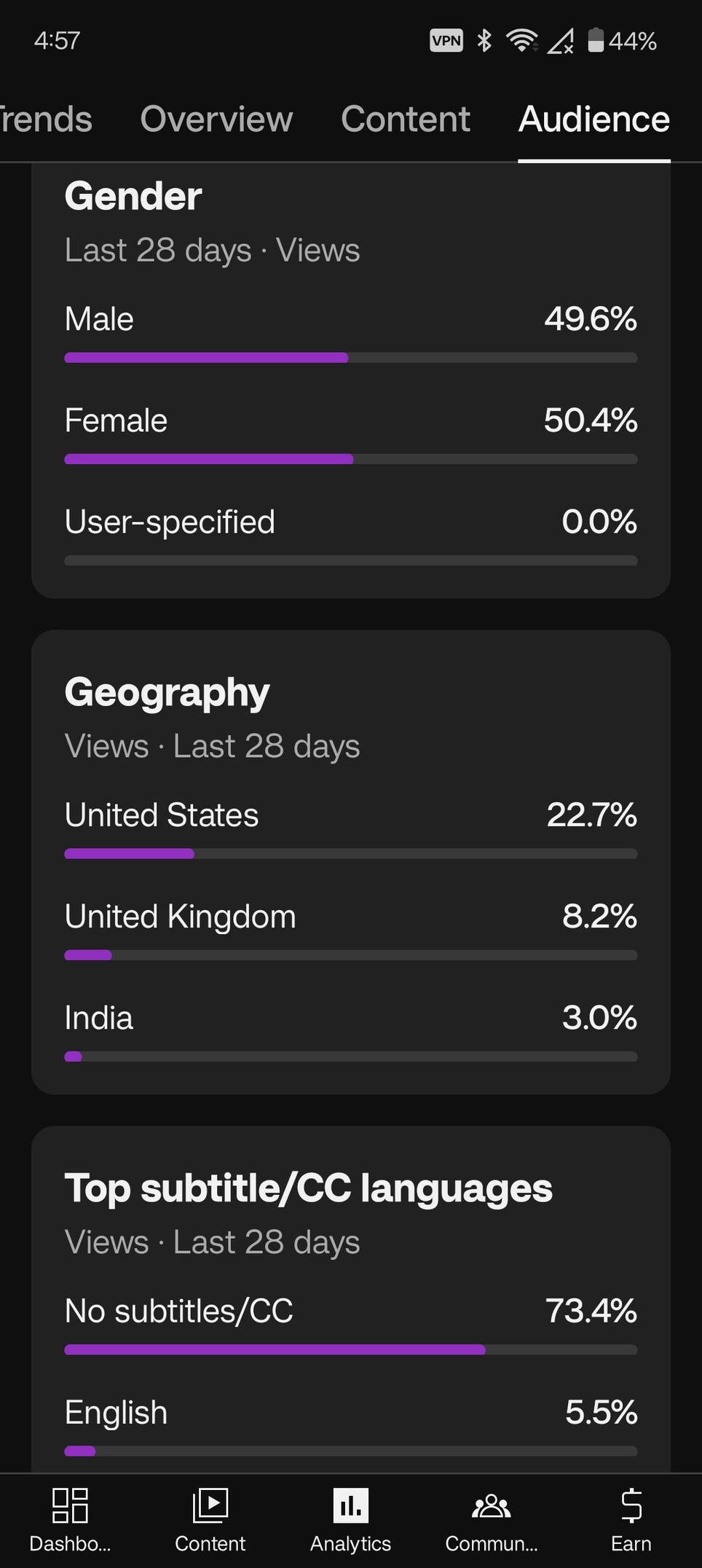This screenshot has height=1568, width=702.
Task: Tap Analytics in the bottom navigation
Action: tap(351, 1521)
